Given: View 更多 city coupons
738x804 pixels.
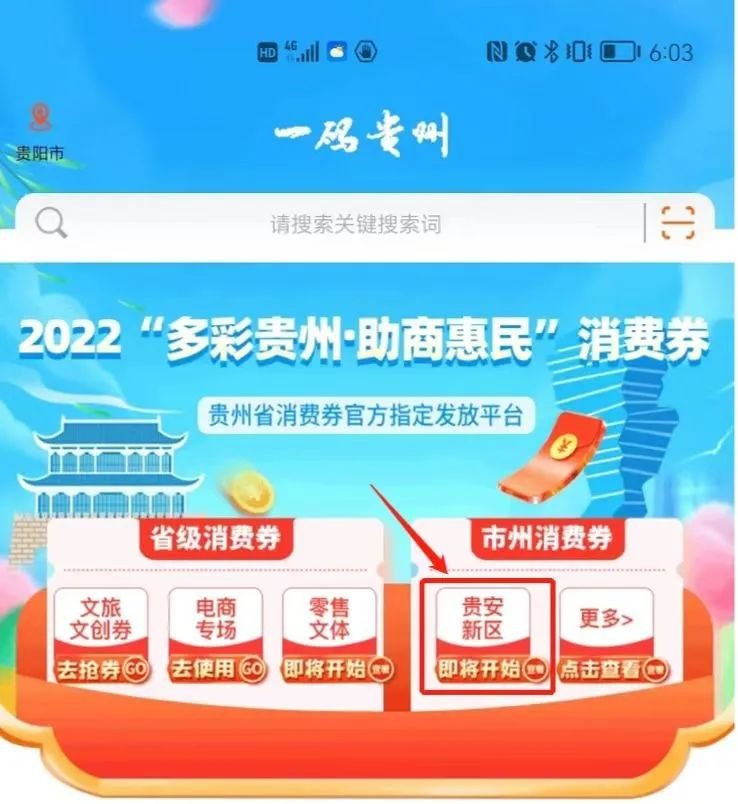Looking at the screenshot, I should pyautogui.click(x=606, y=634).
